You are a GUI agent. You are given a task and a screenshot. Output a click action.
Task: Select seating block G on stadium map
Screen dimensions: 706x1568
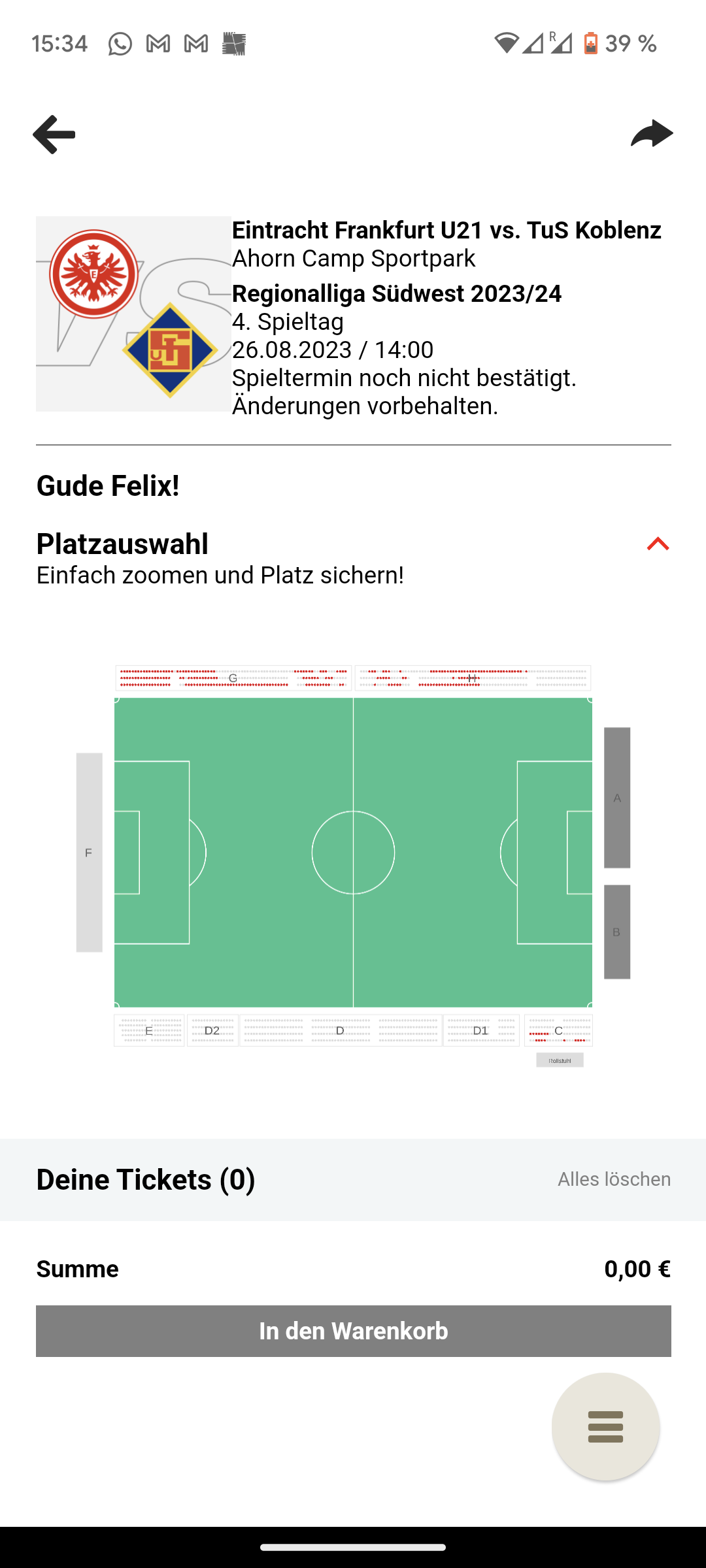click(x=233, y=678)
